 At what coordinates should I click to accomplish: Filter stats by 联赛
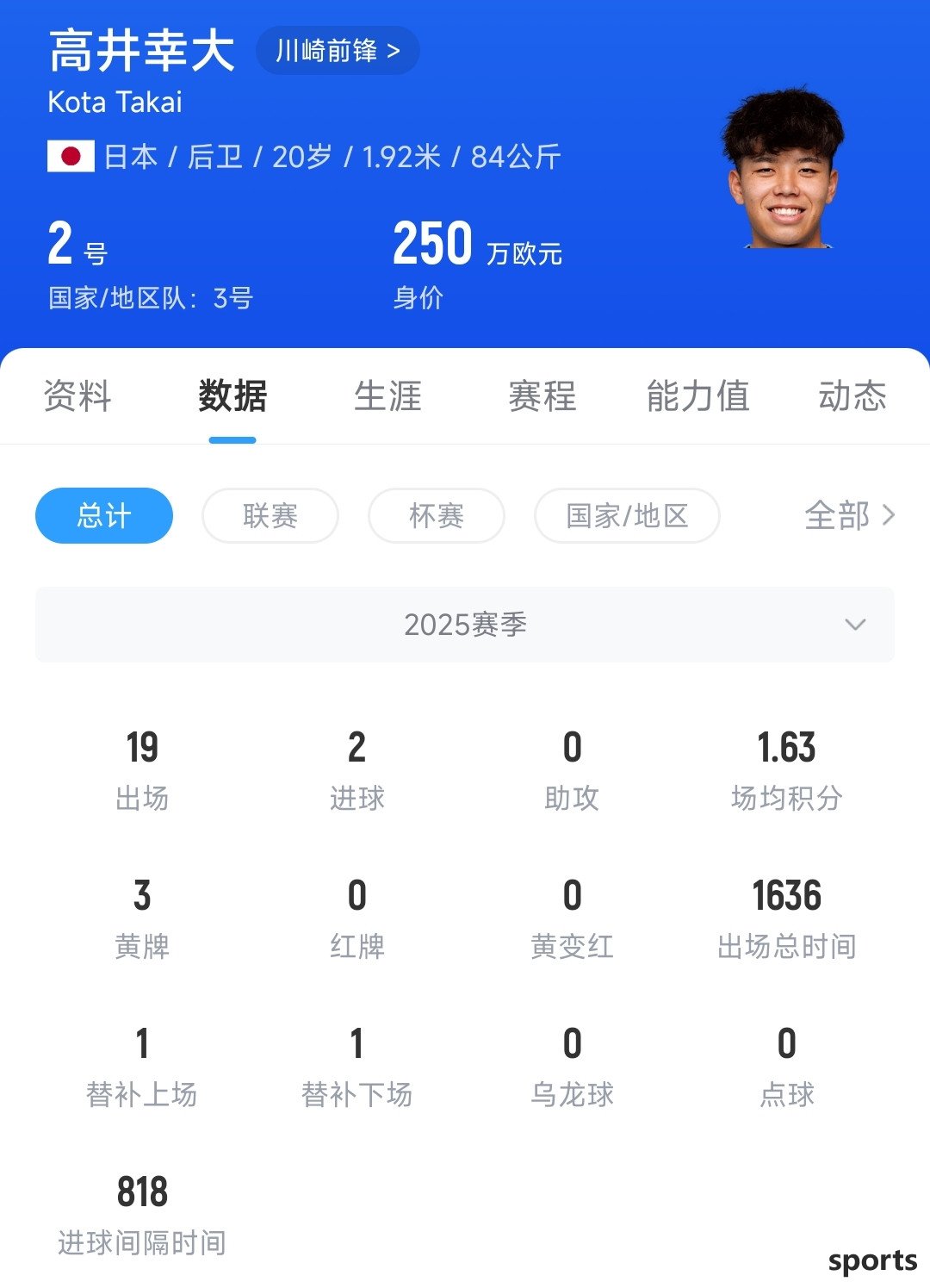tap(270, 516)
